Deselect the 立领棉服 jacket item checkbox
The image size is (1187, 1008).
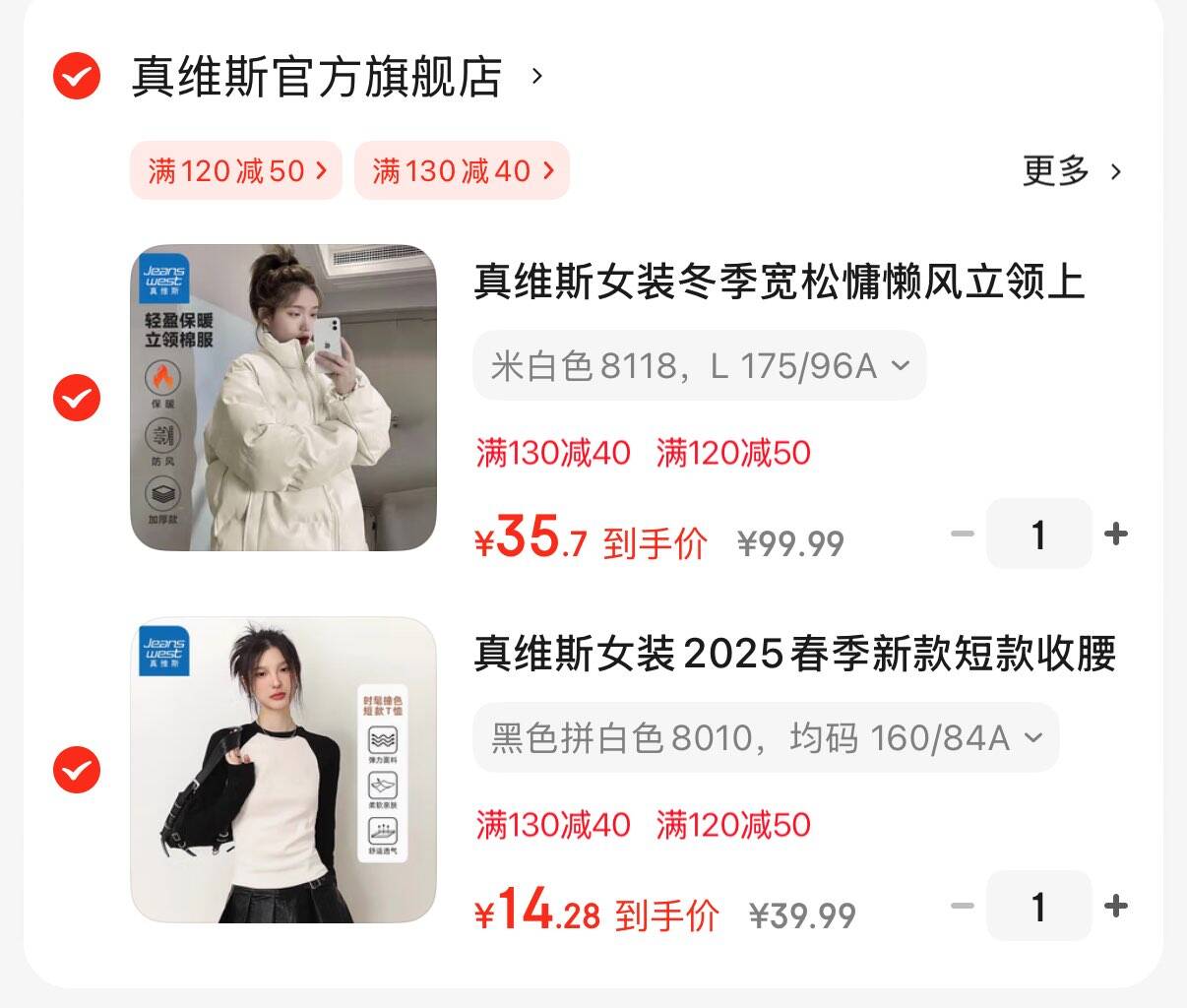[77, 398]
